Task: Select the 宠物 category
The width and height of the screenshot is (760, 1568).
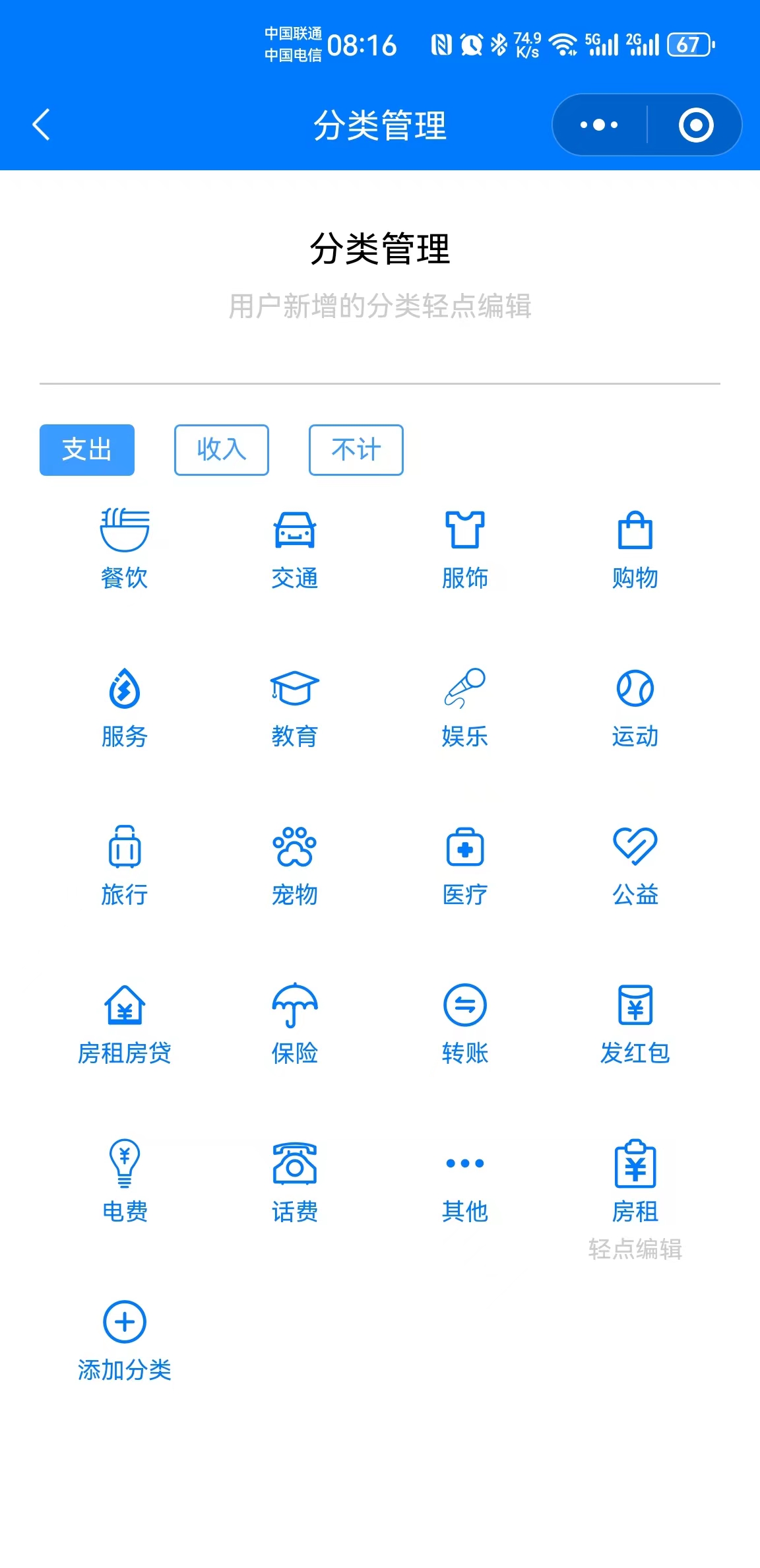Action: click(x=295, y=866)
